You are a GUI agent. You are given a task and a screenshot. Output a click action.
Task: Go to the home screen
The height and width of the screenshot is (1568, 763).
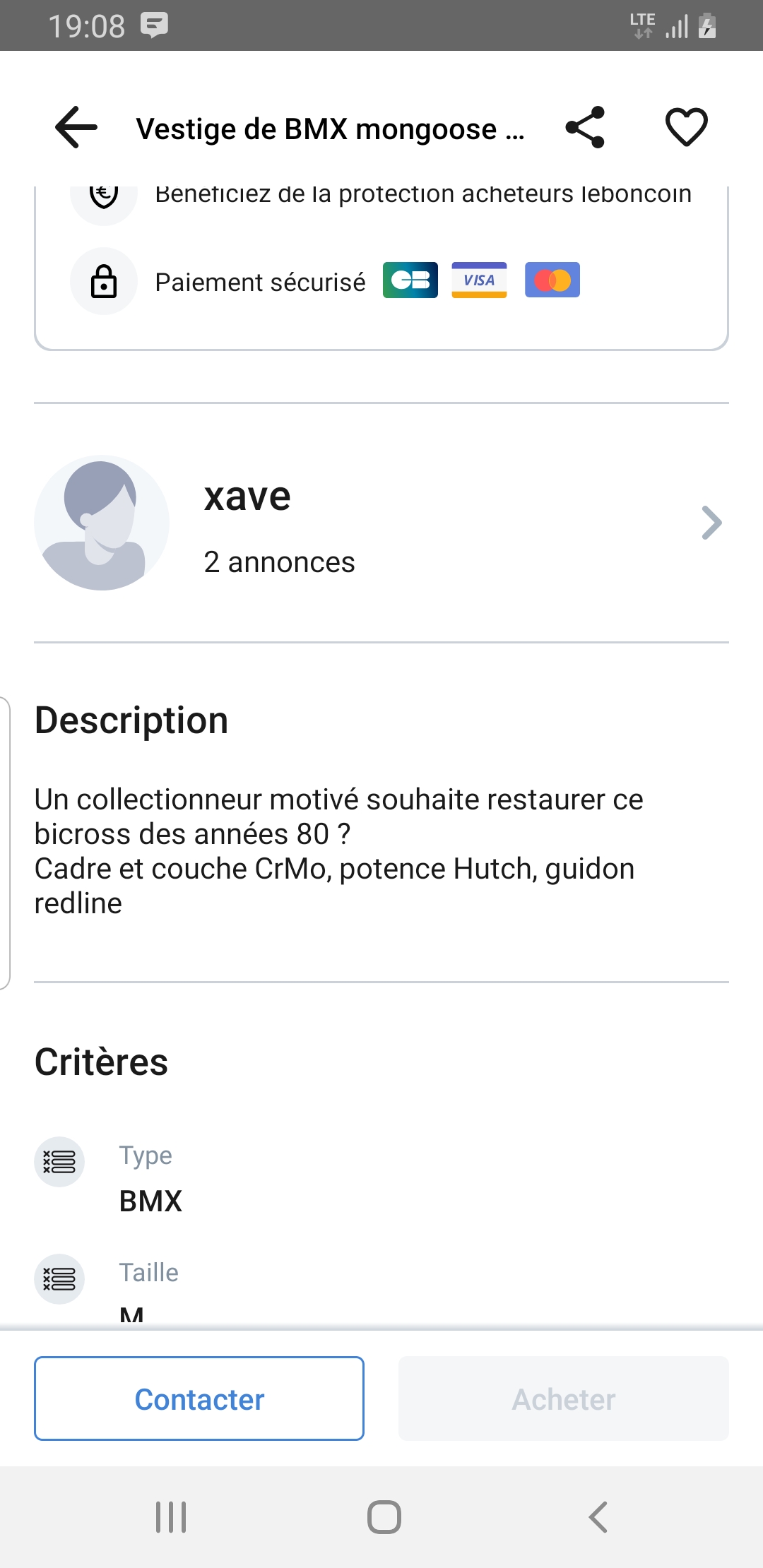[x=384, y=1516]
